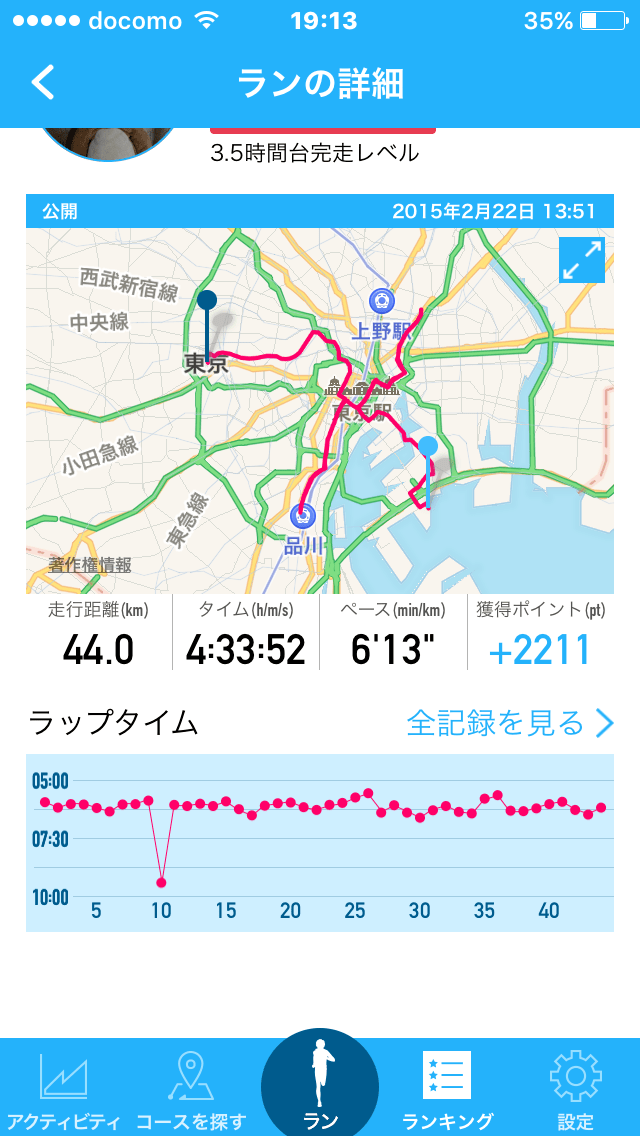Screen dimensions: 640x1136
Task: Switch to the アクティビティ tab
Action: [x=63, y=1090]
